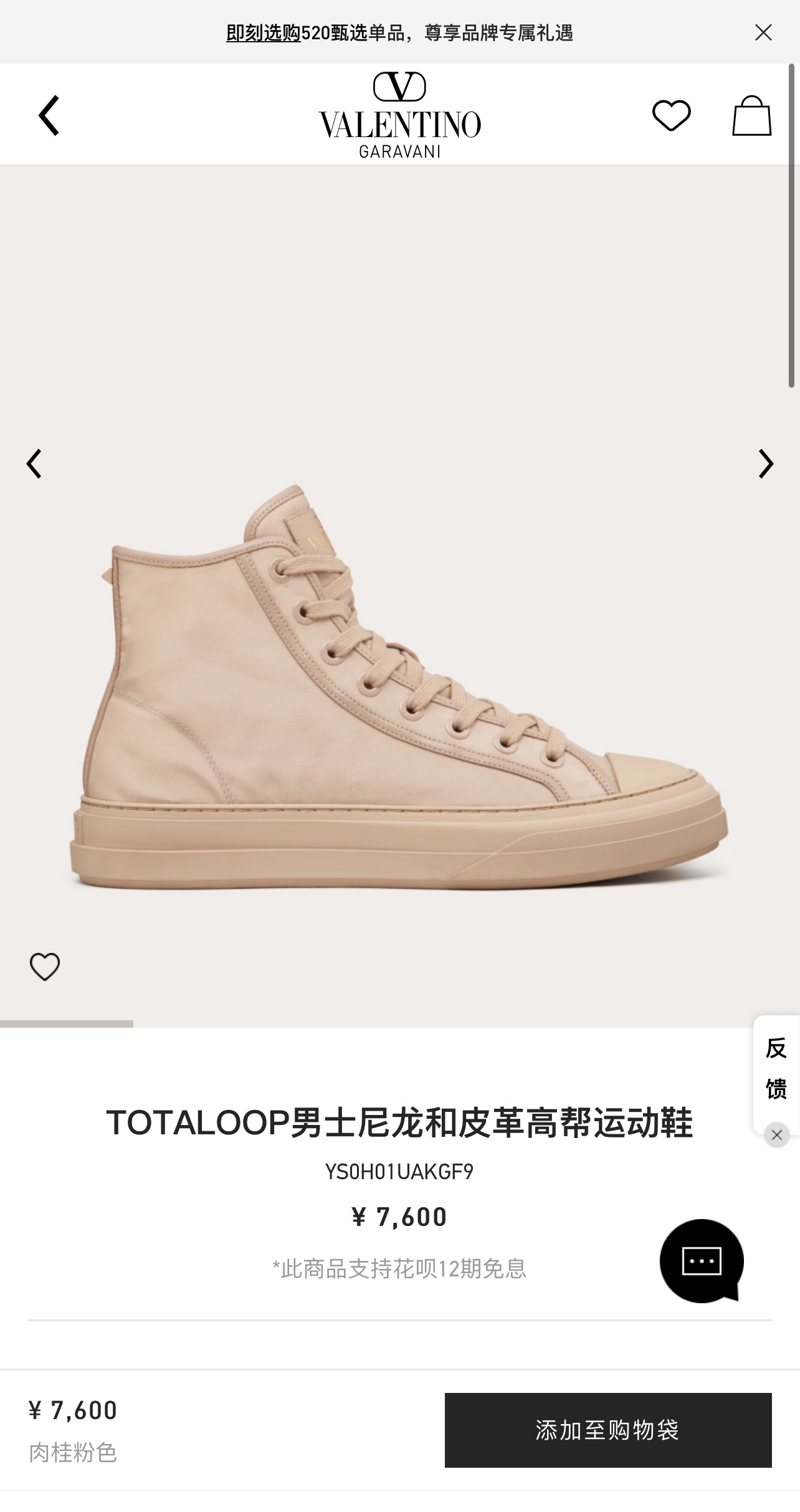Screen dimensions: 800x1512
Task: Open the shopping bag
Action: pyautogui.click(x=751, y=115)
